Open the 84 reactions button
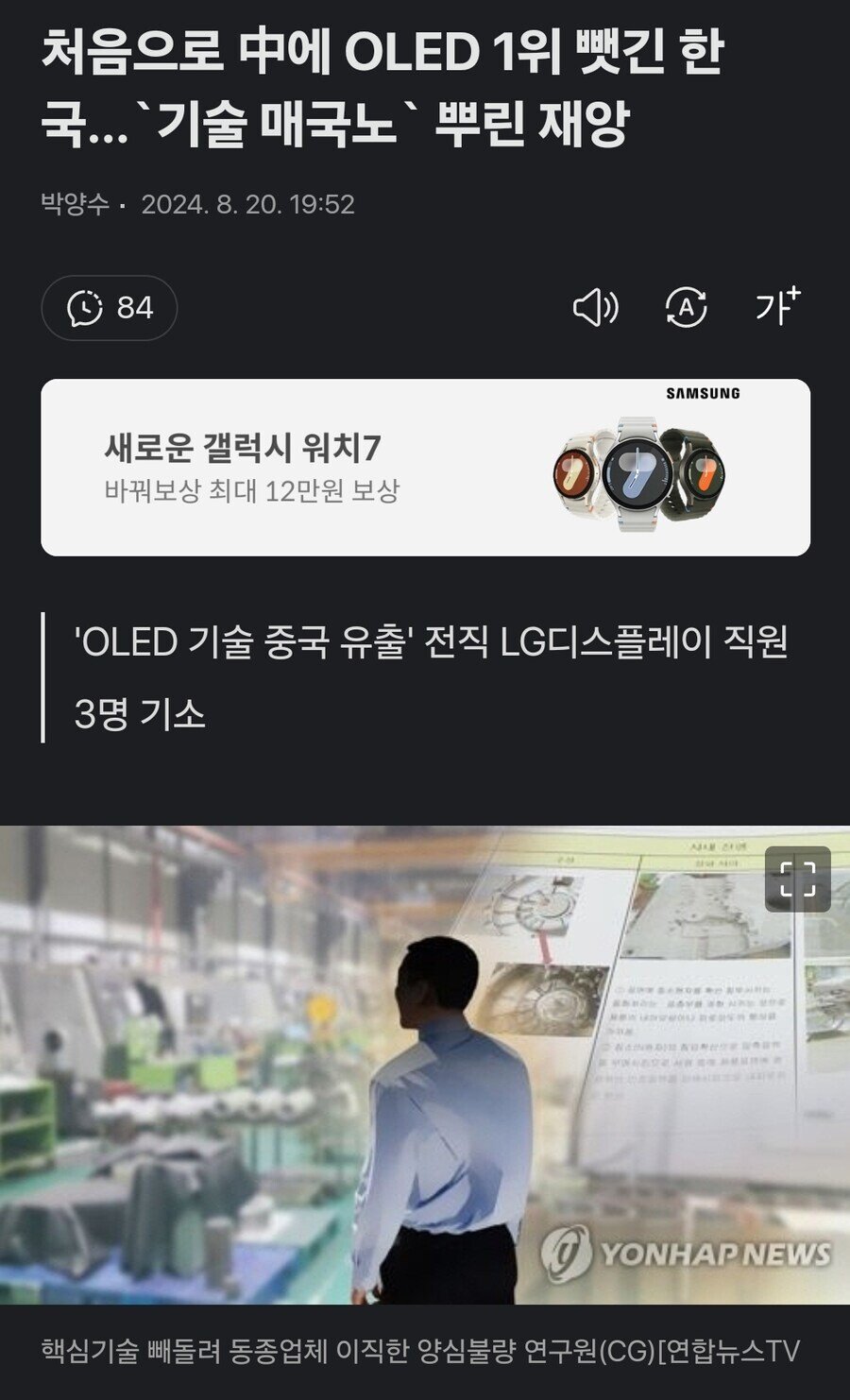The width and height of the screenshot is (850, 1400). [x=110, y=308]
